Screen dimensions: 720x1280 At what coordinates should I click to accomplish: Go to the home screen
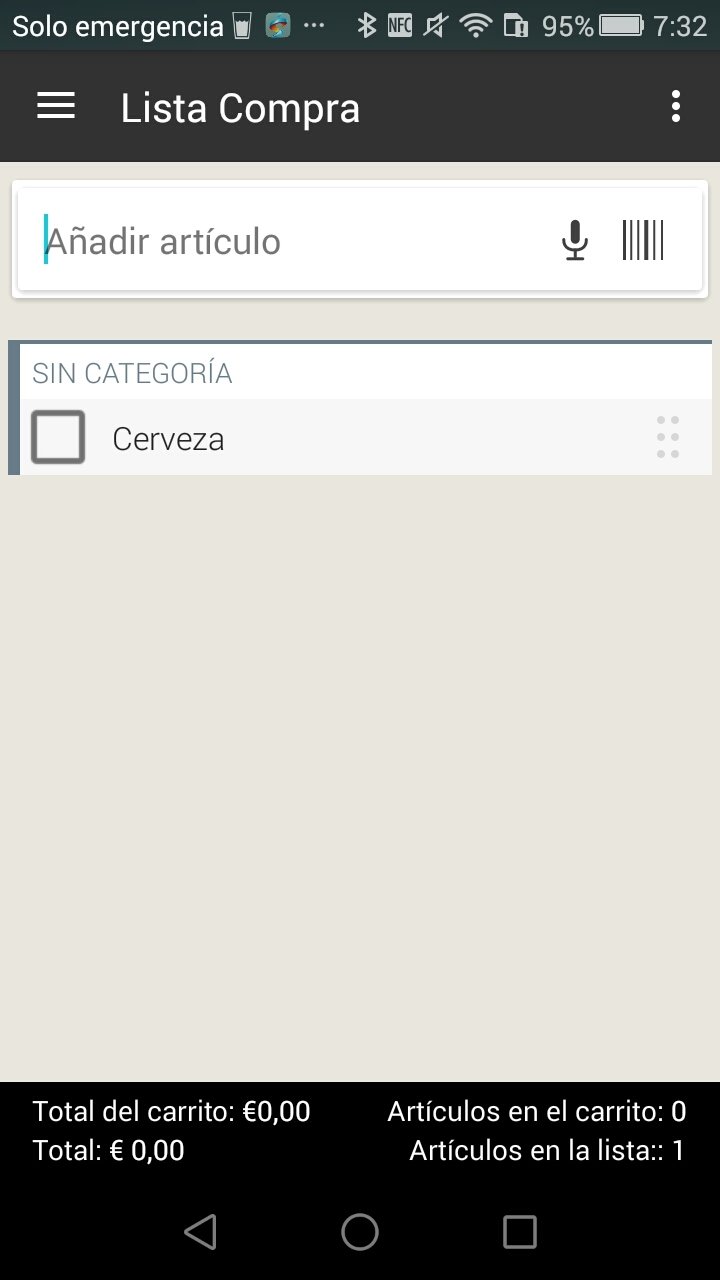(x=360, y=1231)
